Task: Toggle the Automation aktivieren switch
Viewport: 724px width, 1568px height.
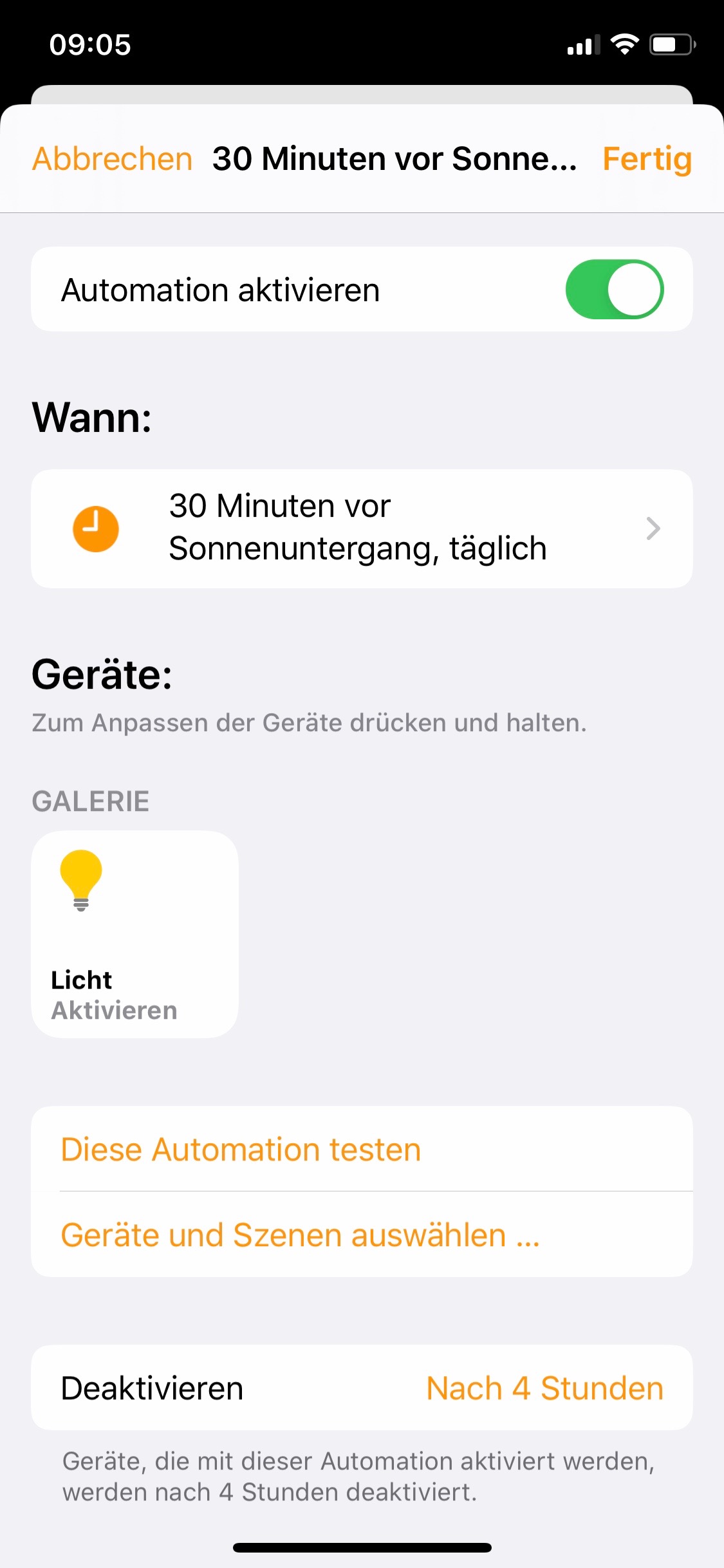Action: pos(614,290)
